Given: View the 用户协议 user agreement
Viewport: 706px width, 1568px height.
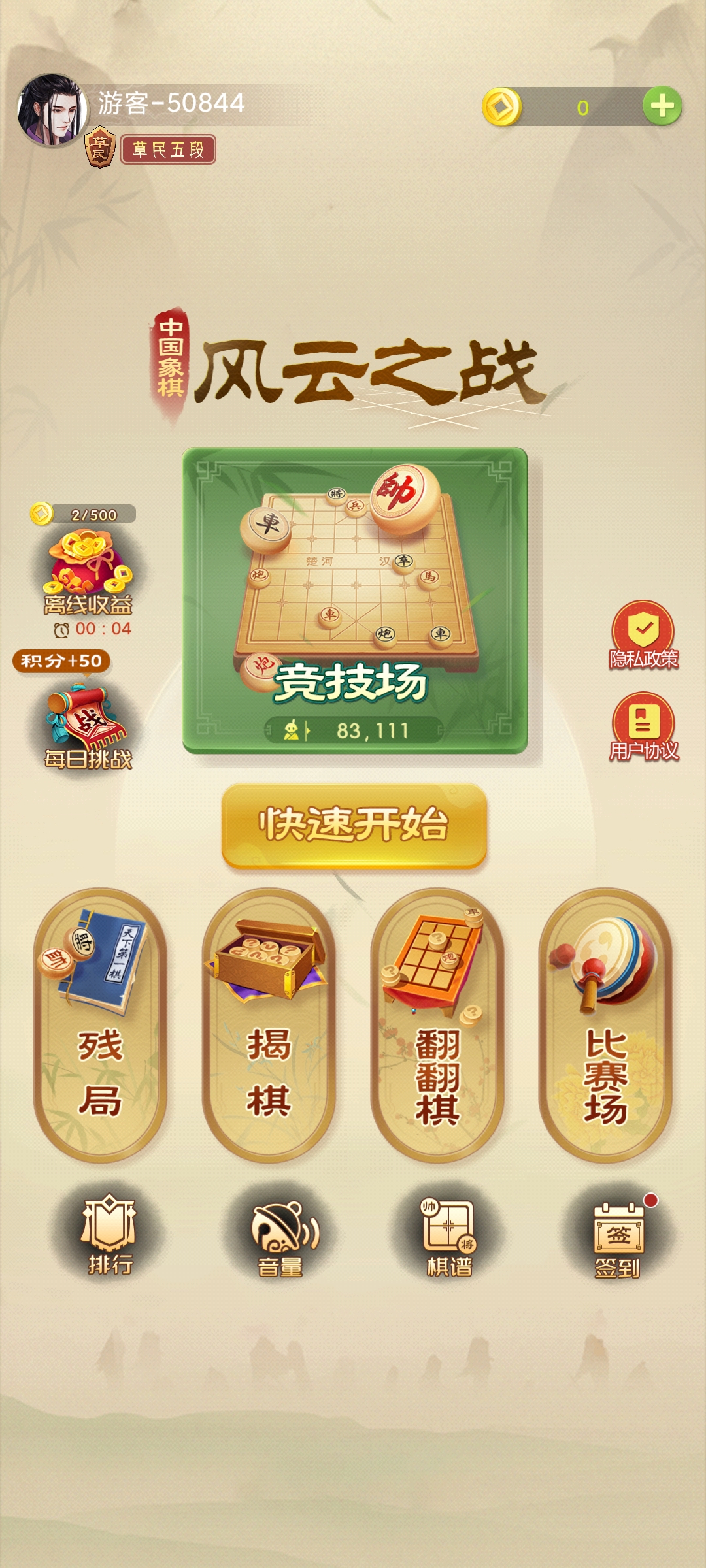Looking at the screenshot, I should [644, 727].
